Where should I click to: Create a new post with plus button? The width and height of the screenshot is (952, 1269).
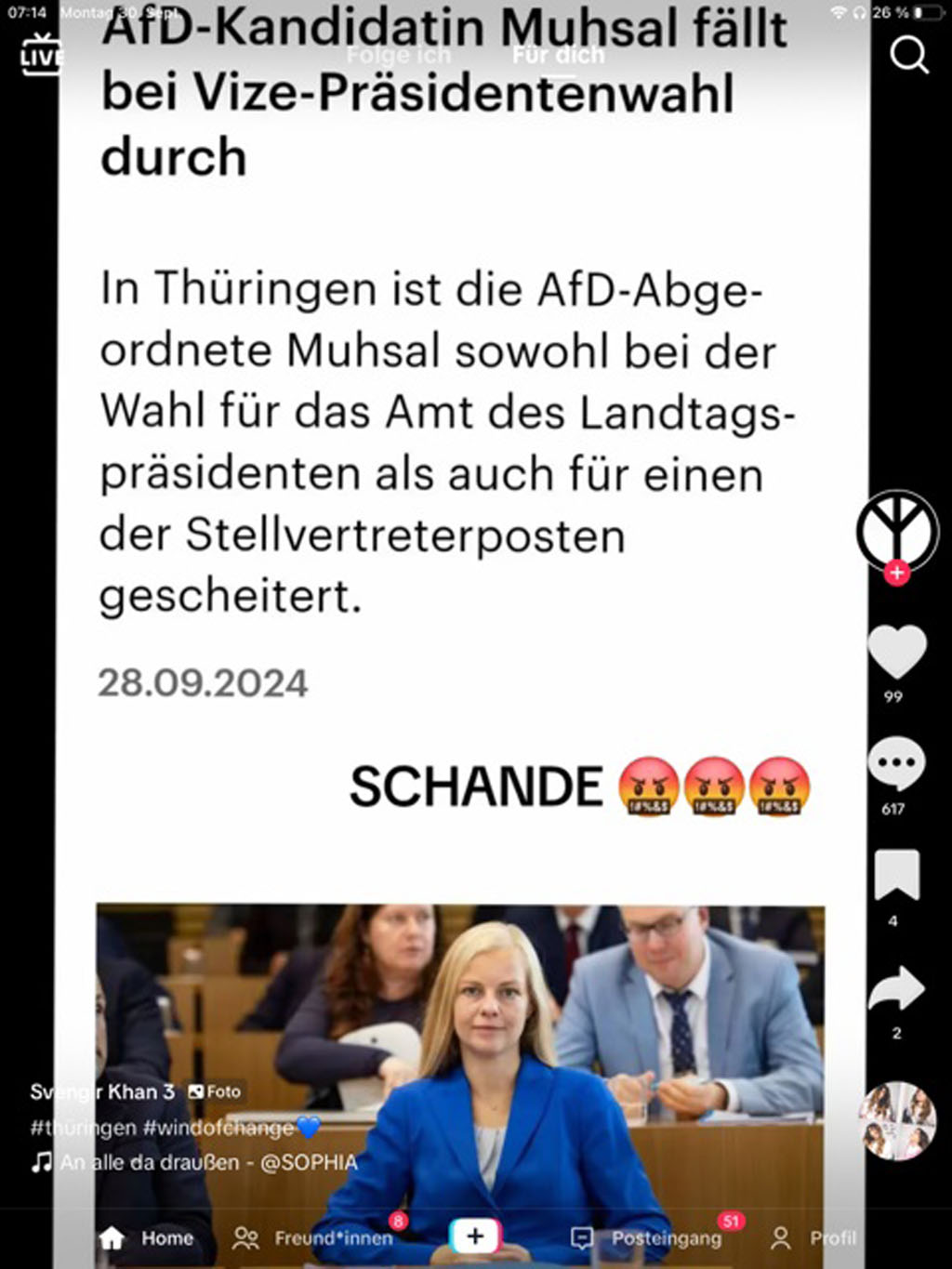click(x=475, y=1236)
